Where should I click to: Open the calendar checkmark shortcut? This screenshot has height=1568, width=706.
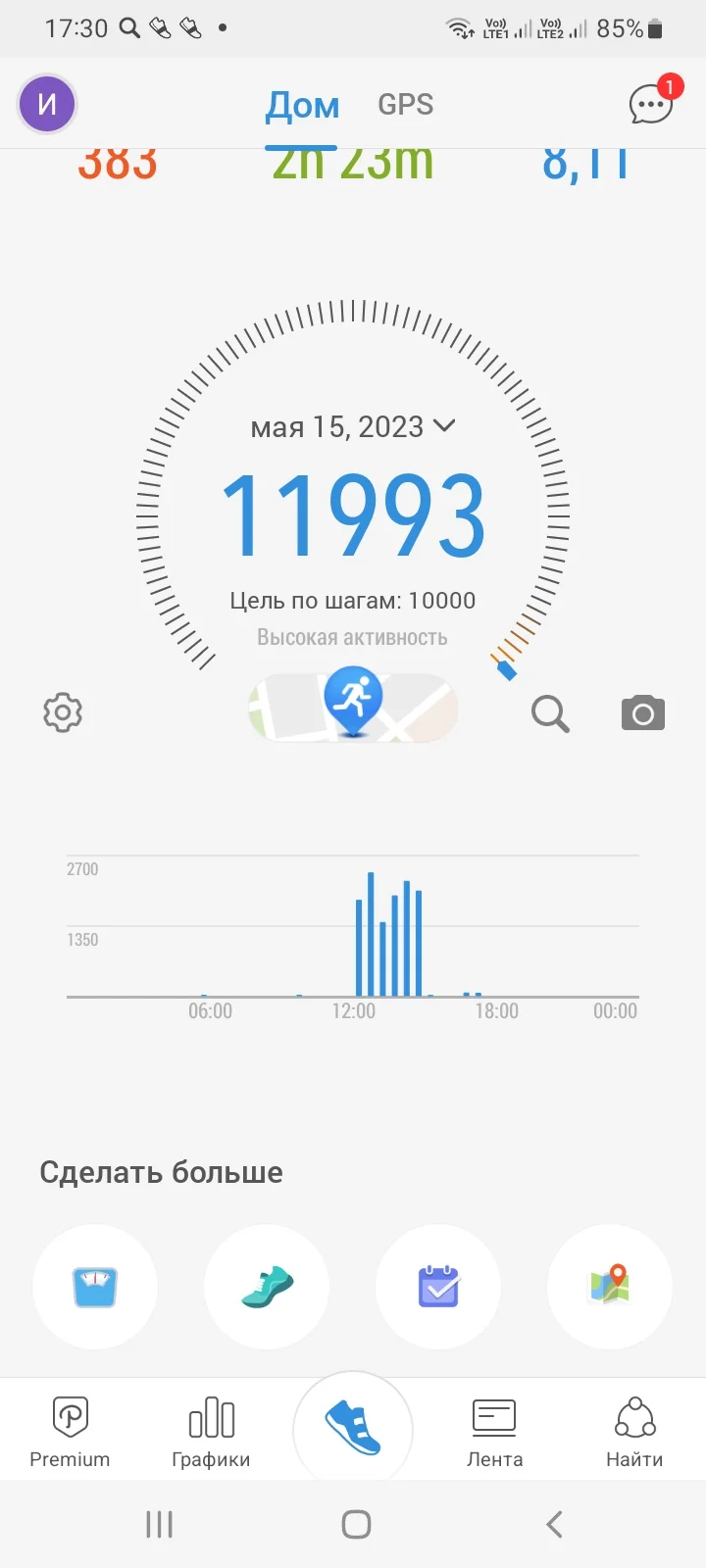point(438,1287)
